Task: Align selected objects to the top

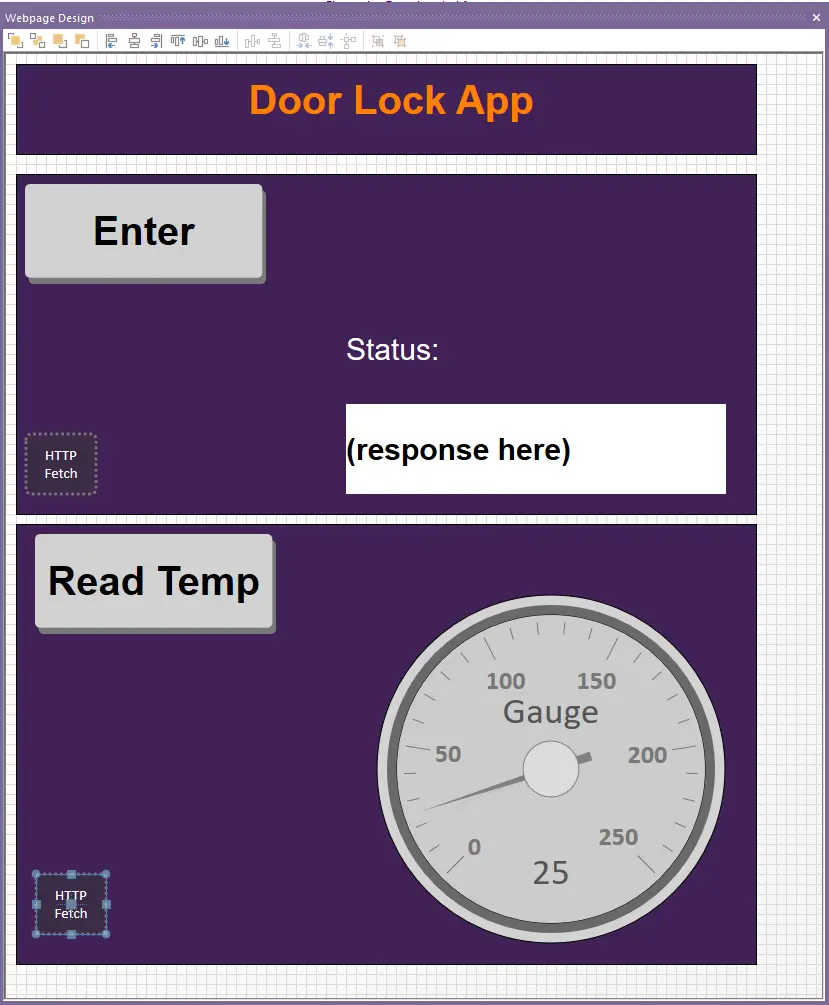Action: [x=178, y=41]
